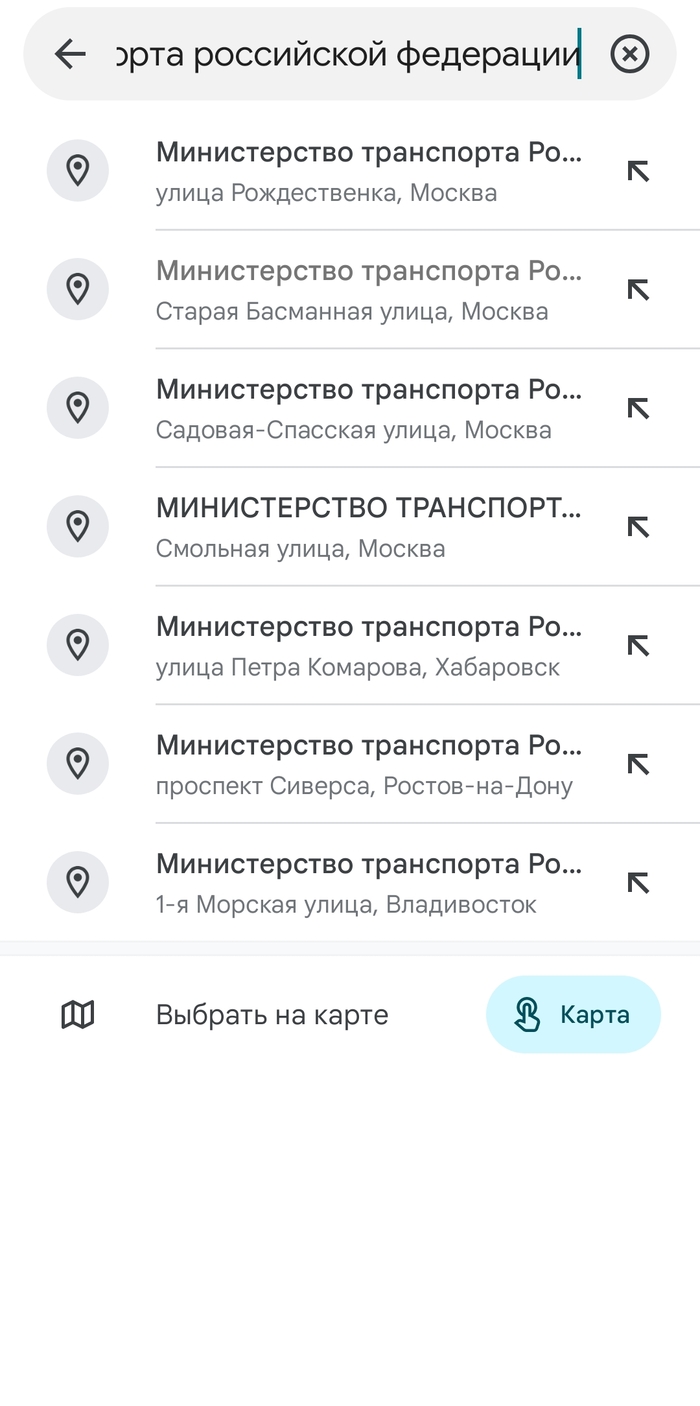
Task: Go back using the arrow in search bar
Action: point(70,54)
